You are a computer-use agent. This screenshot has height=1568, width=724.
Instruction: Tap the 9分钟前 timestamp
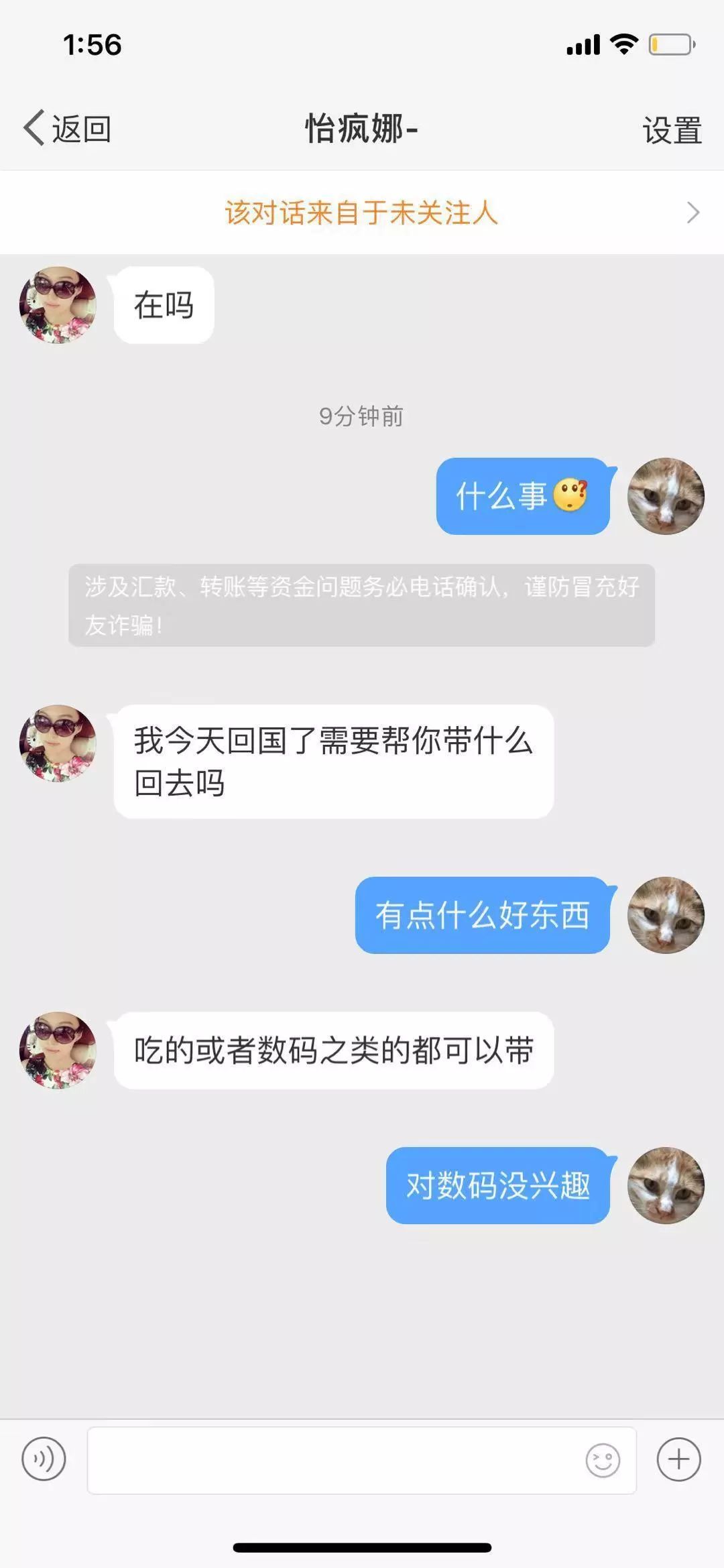pyautogui.click(x=362, y=416)
